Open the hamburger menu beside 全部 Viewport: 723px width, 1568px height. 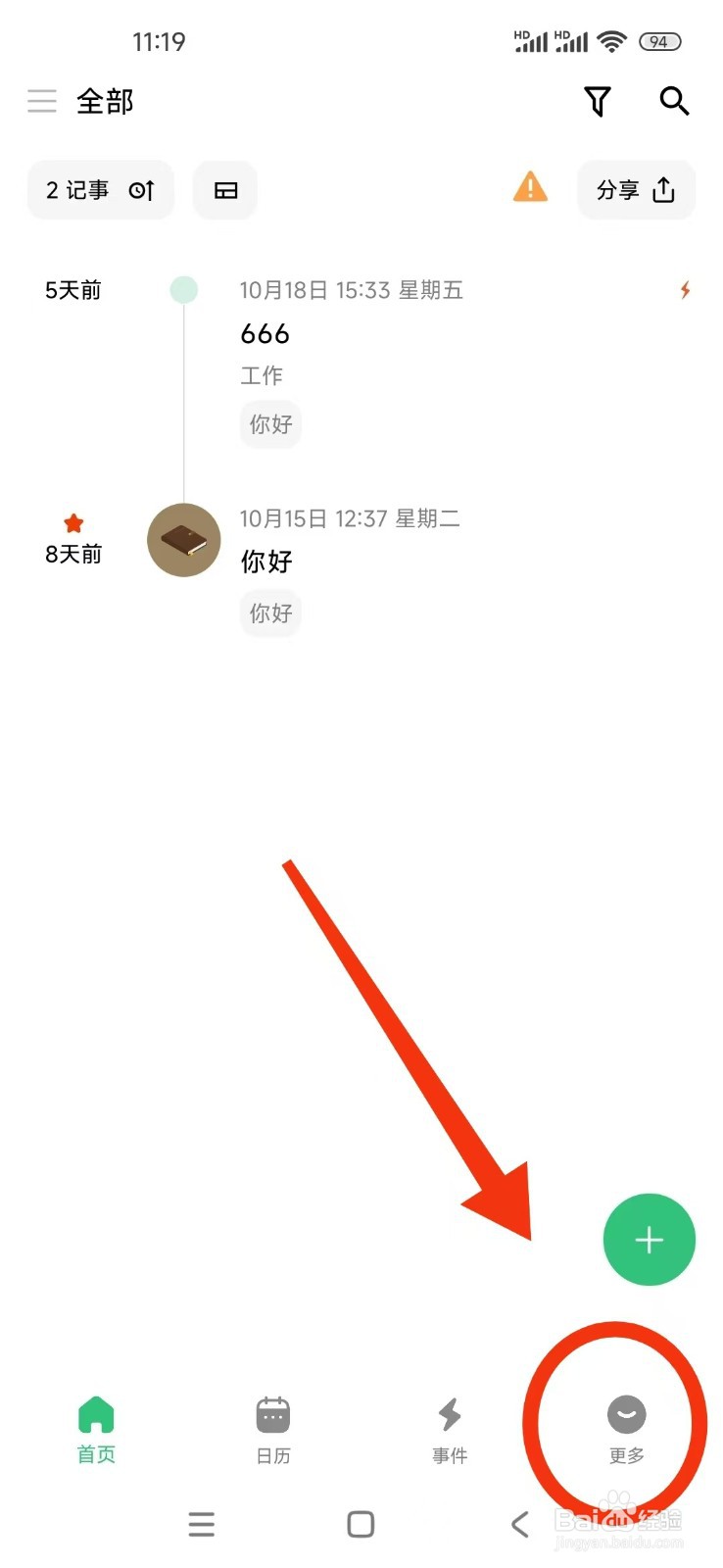42,101
